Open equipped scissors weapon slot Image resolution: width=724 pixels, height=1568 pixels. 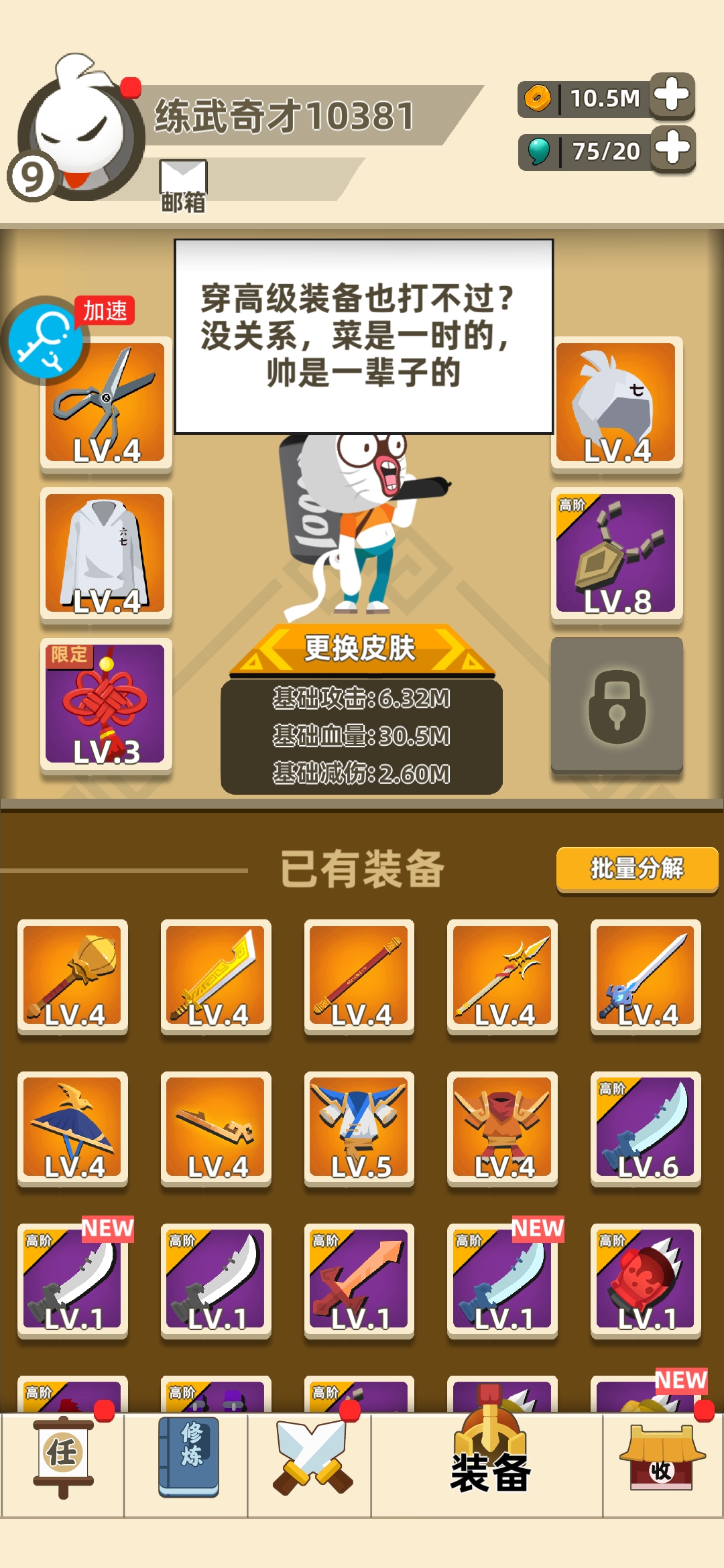coord(106,404)
